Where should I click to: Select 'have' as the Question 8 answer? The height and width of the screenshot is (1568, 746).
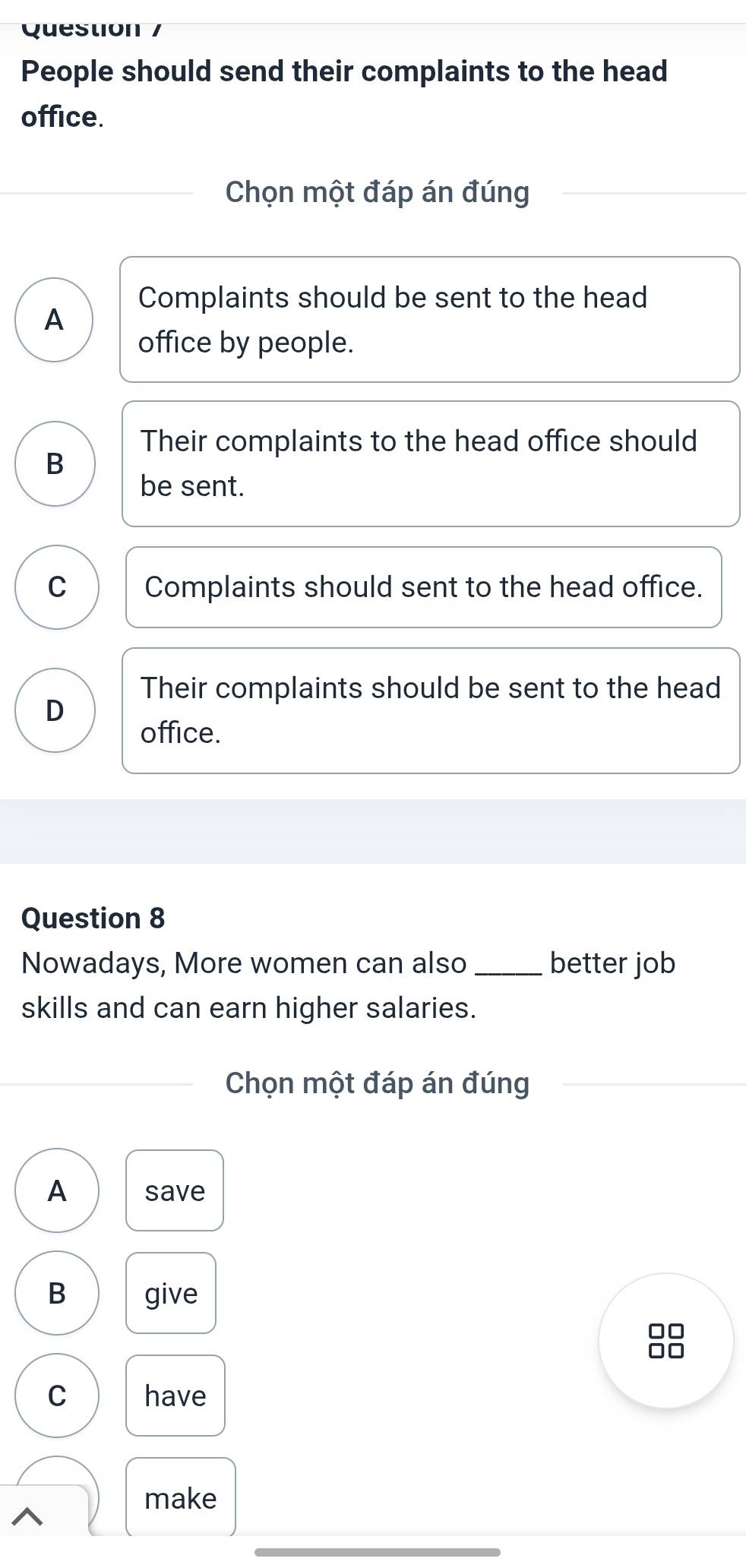pos(175,1396)
